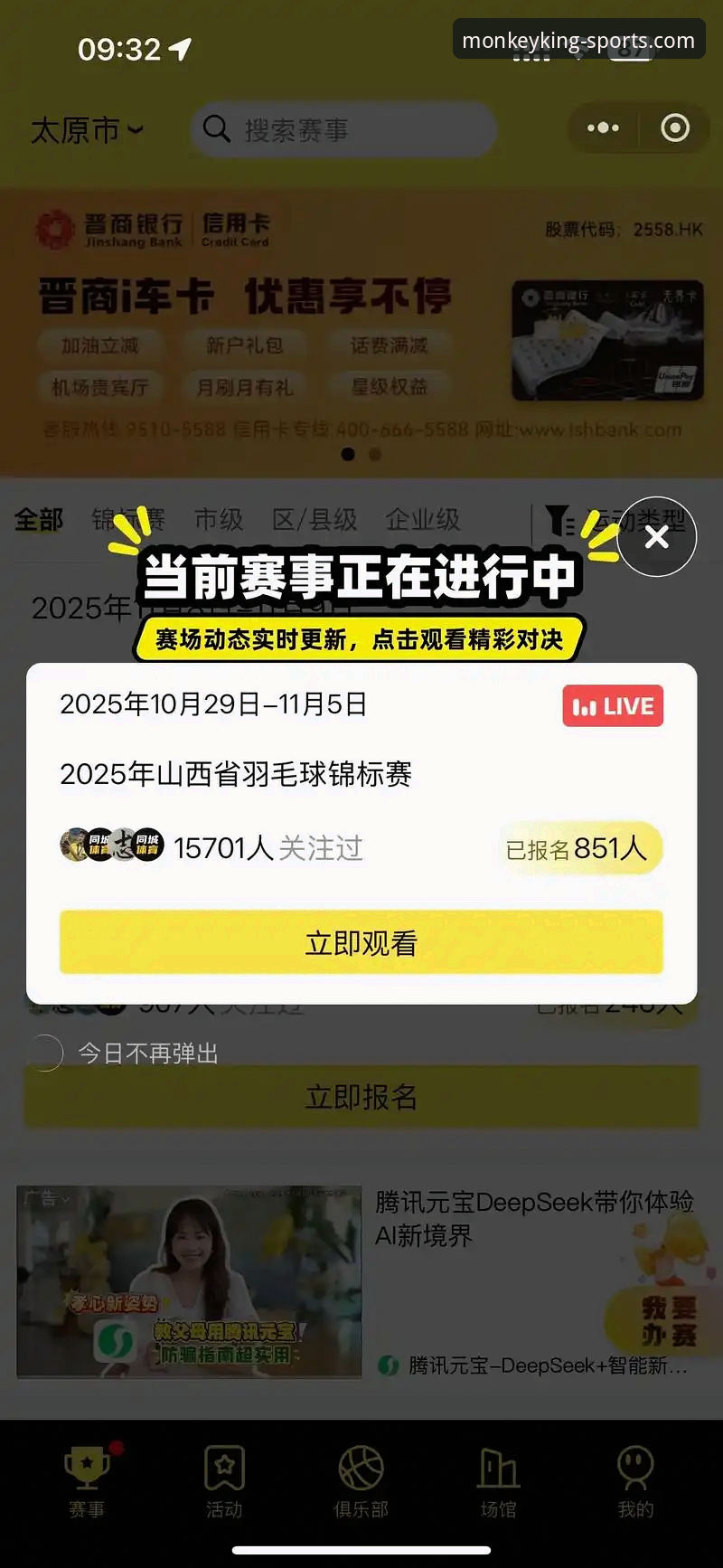Tap the magnifier icon in the search bar
The height and width of the screenshot is (1568, 723).
coord(217,128)
